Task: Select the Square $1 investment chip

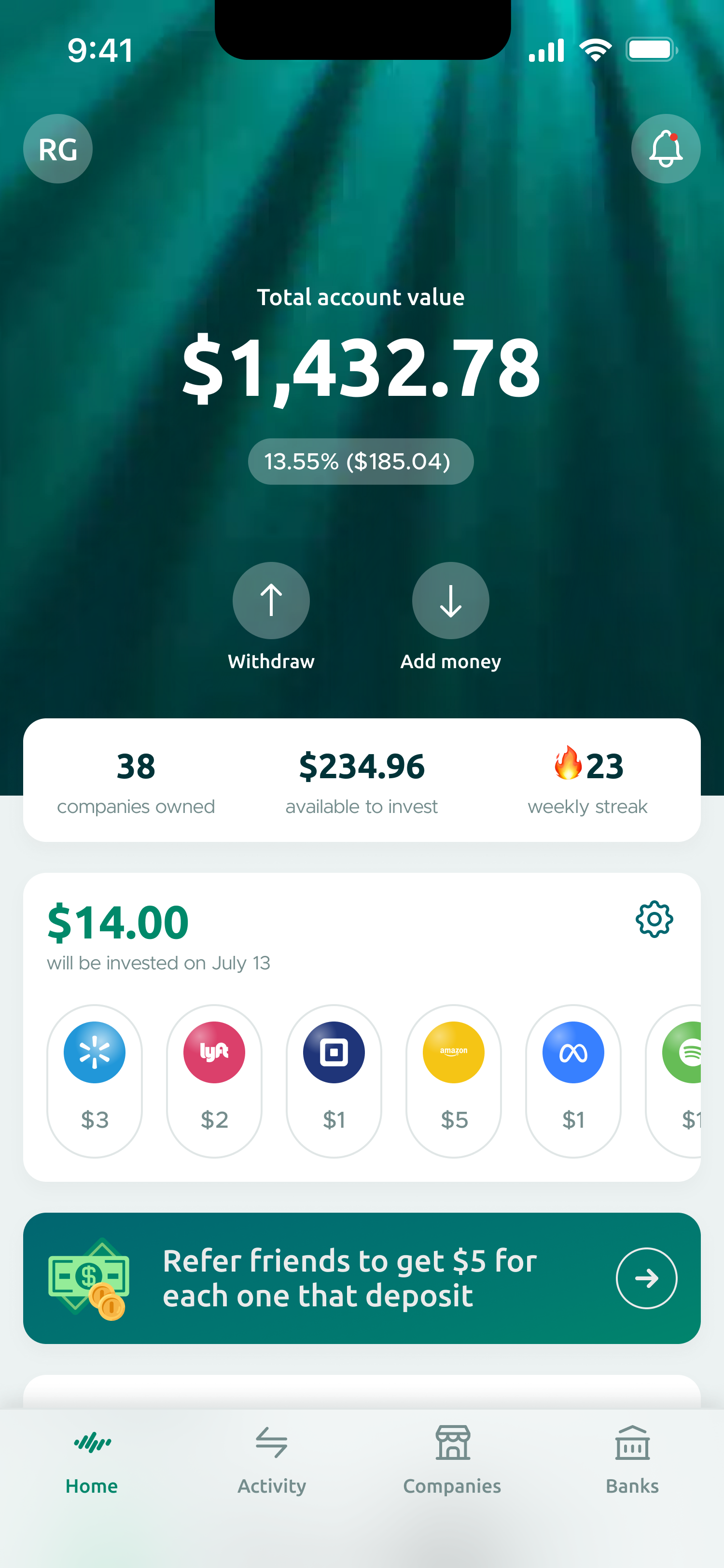Action: [x=334, y=1080]
